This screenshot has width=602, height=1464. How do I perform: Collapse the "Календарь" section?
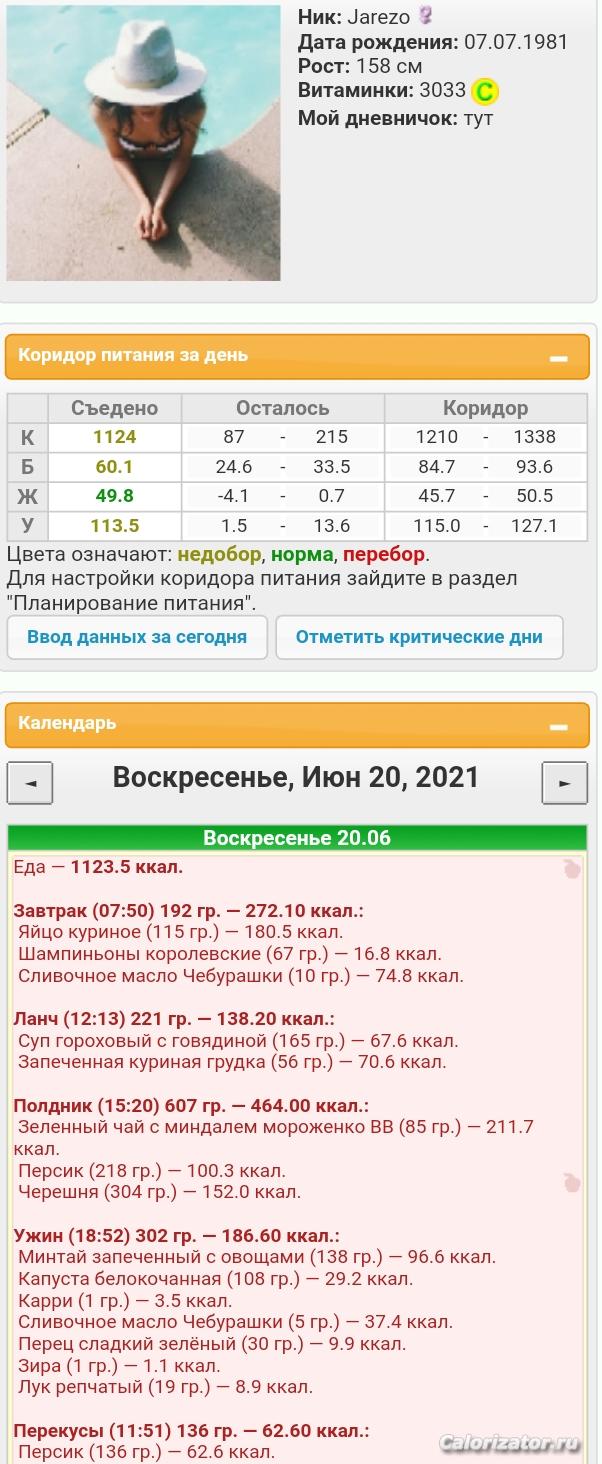tap(558, 726)
